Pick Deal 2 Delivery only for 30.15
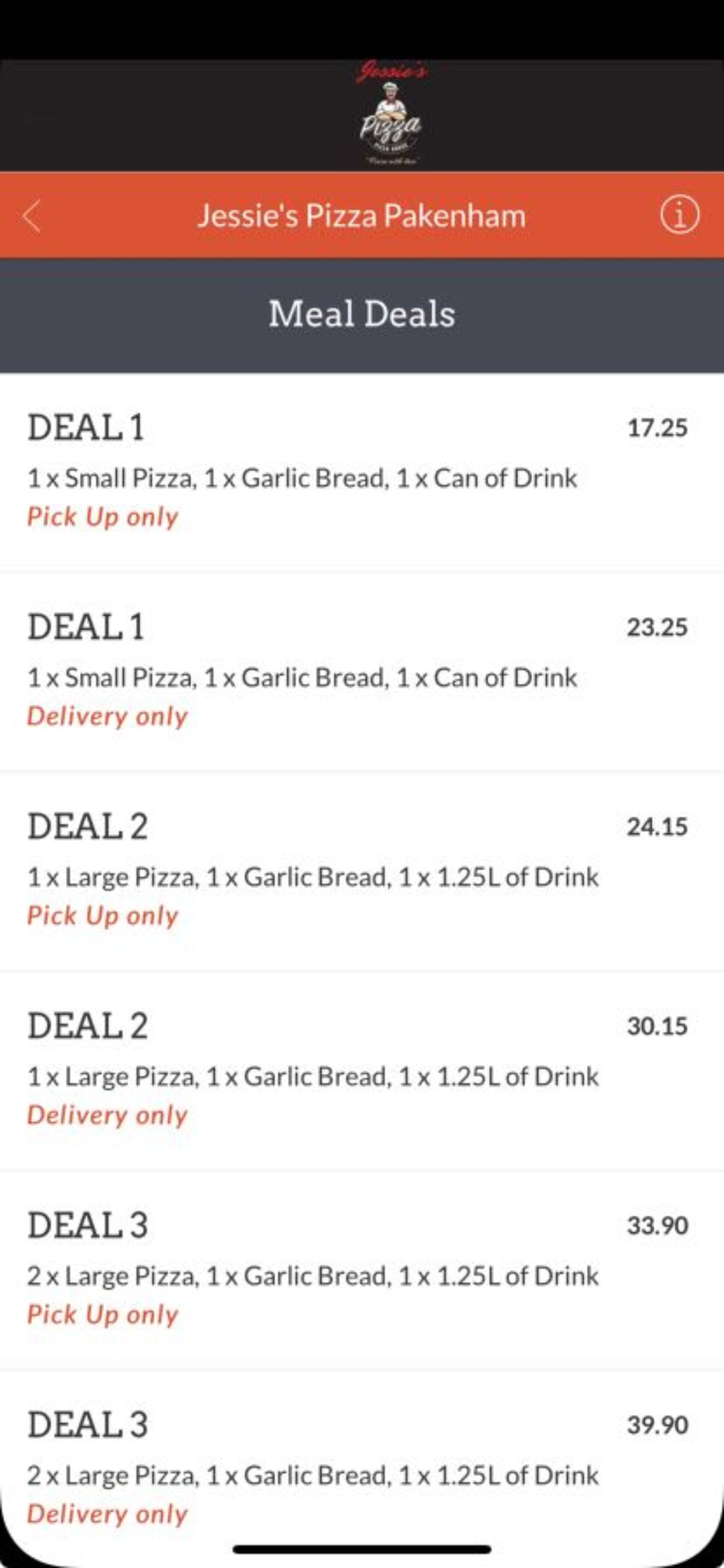724x1568 pixels. pos(362,1071)
